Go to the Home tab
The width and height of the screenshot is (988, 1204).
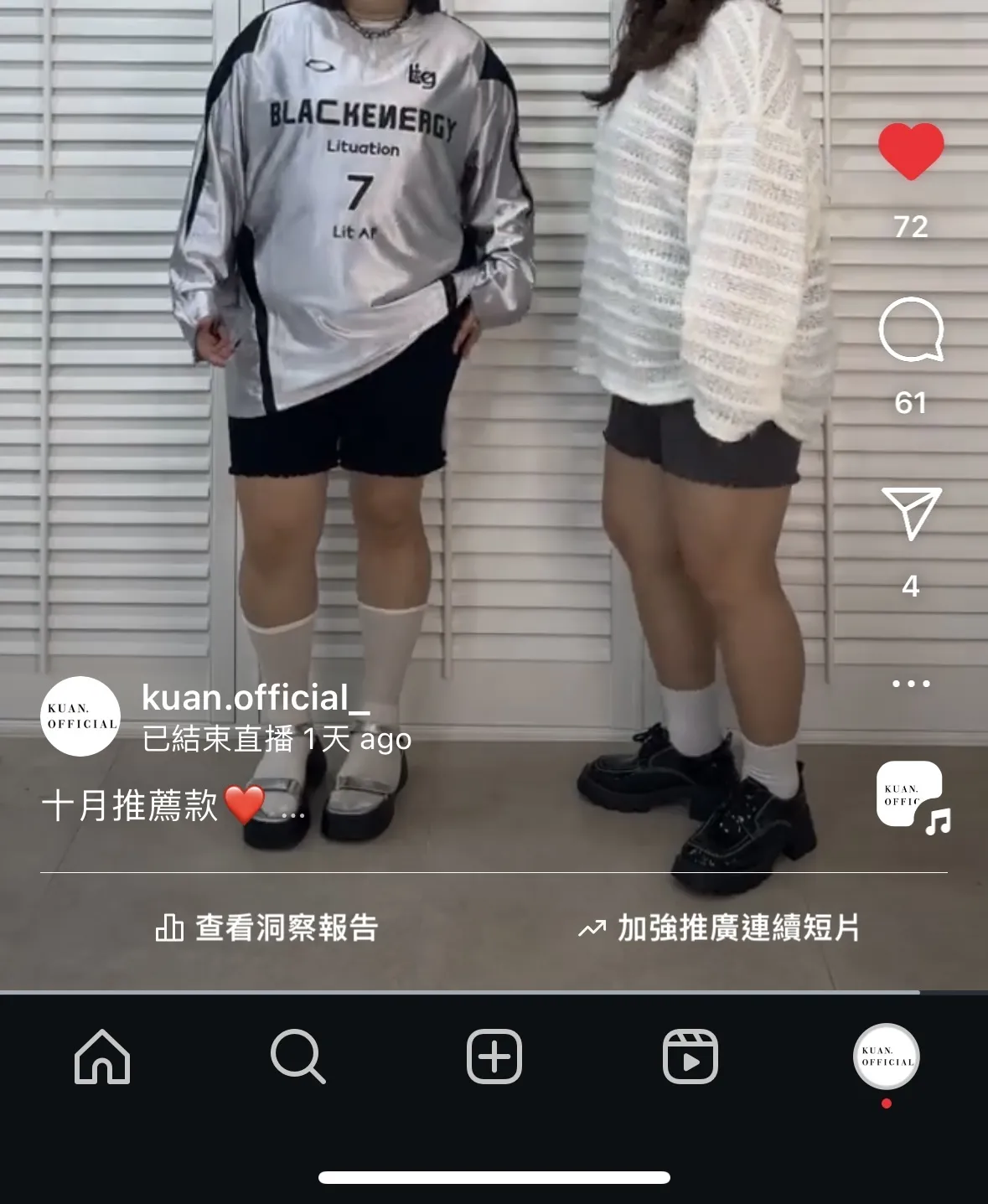click(x=102, y=1057)
